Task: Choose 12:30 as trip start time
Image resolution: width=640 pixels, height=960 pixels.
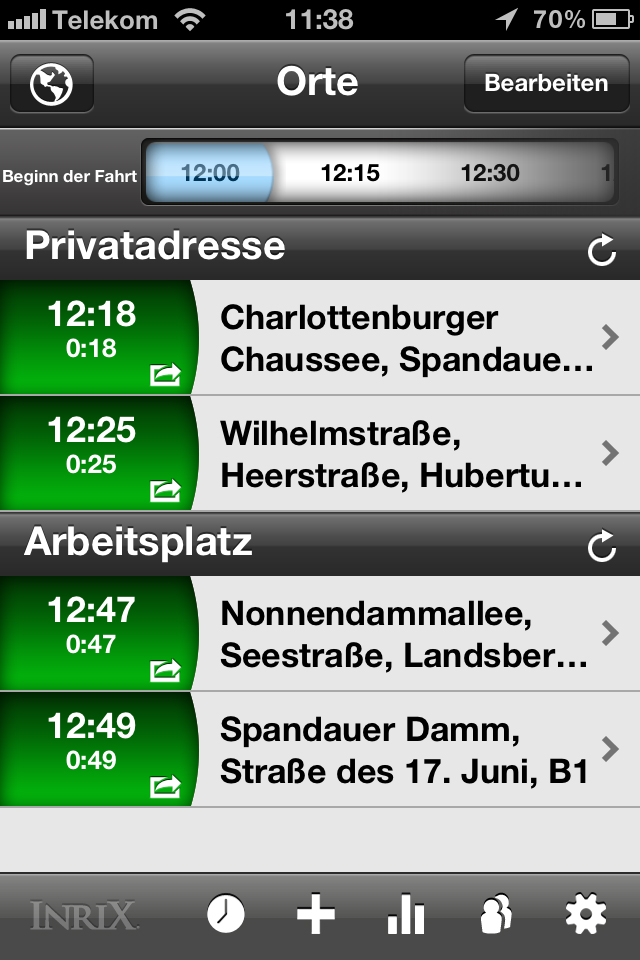Action: pyautogui.click(x=490, y=174)
